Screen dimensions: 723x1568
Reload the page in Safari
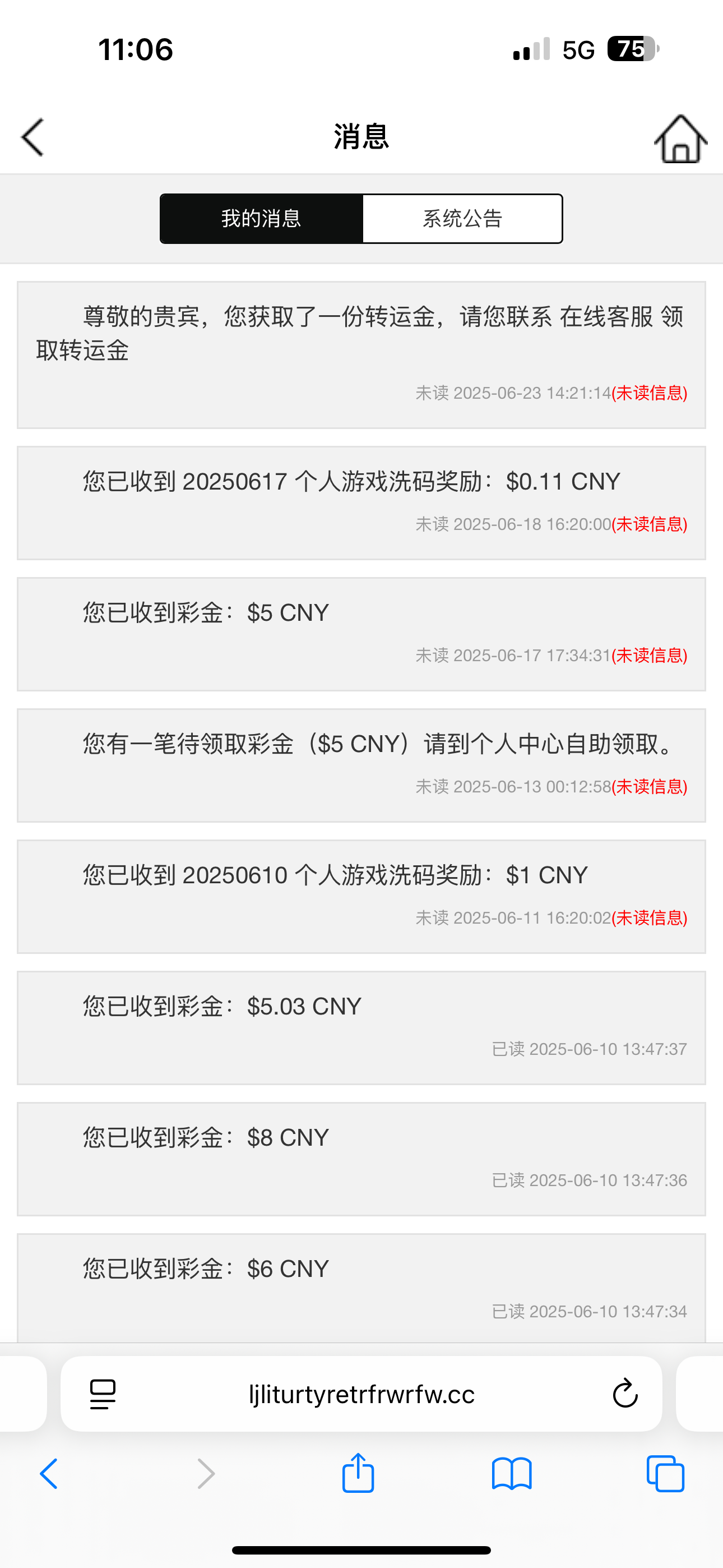click(624, 1394)
